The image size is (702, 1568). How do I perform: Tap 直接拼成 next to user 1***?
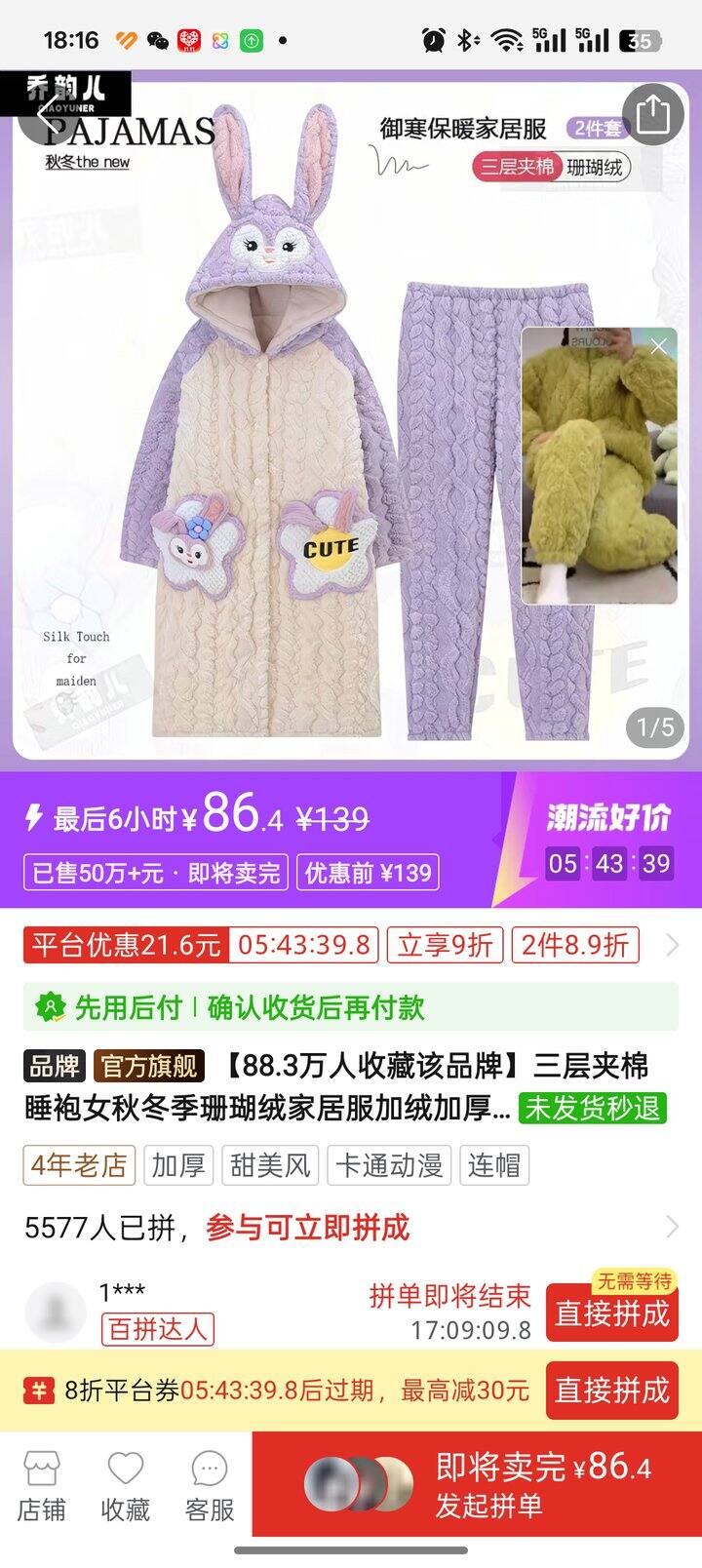pos(611,1313)
